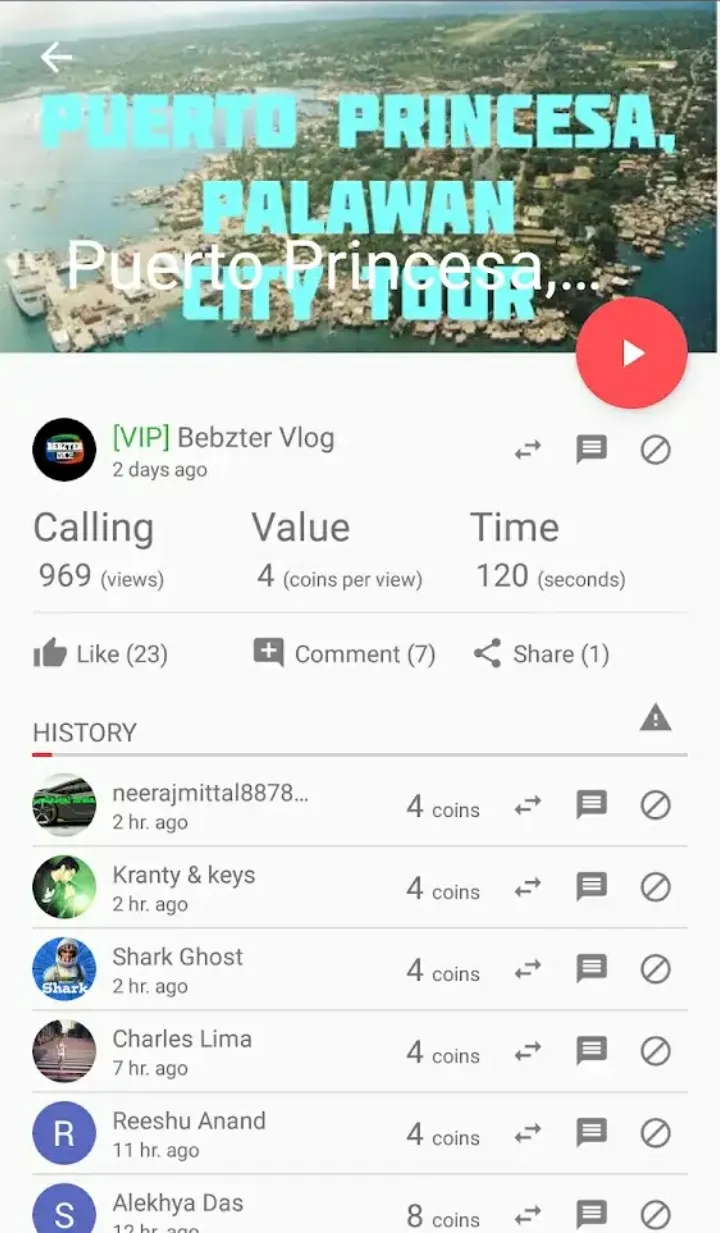720x1233 pixels.
Task: Share this video campaign
Action: (541, 654)
